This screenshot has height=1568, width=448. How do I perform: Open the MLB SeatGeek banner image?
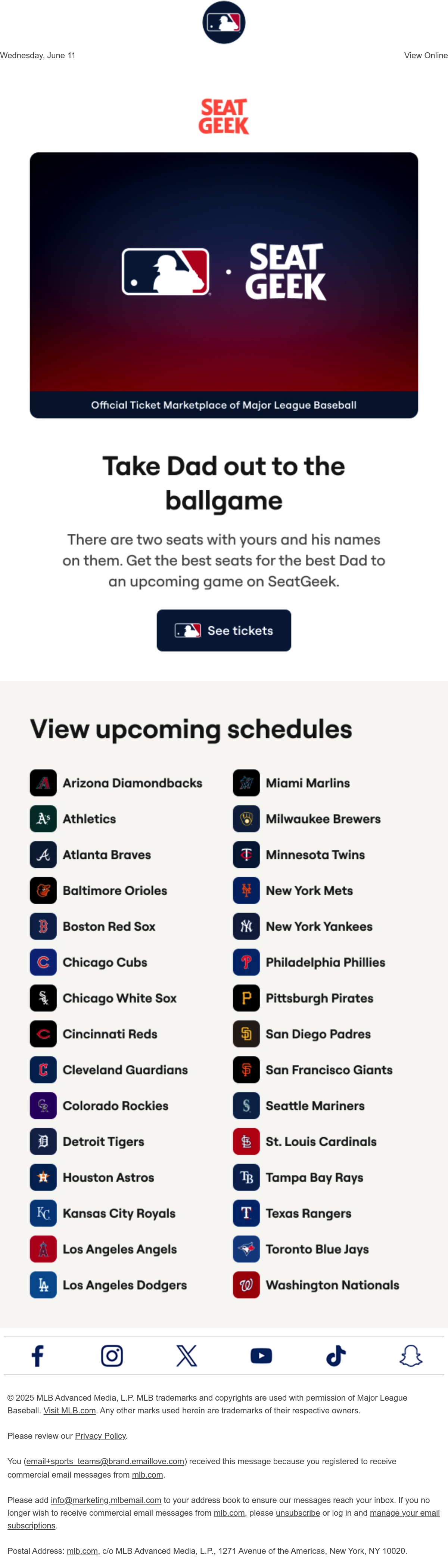coord(224,285)
